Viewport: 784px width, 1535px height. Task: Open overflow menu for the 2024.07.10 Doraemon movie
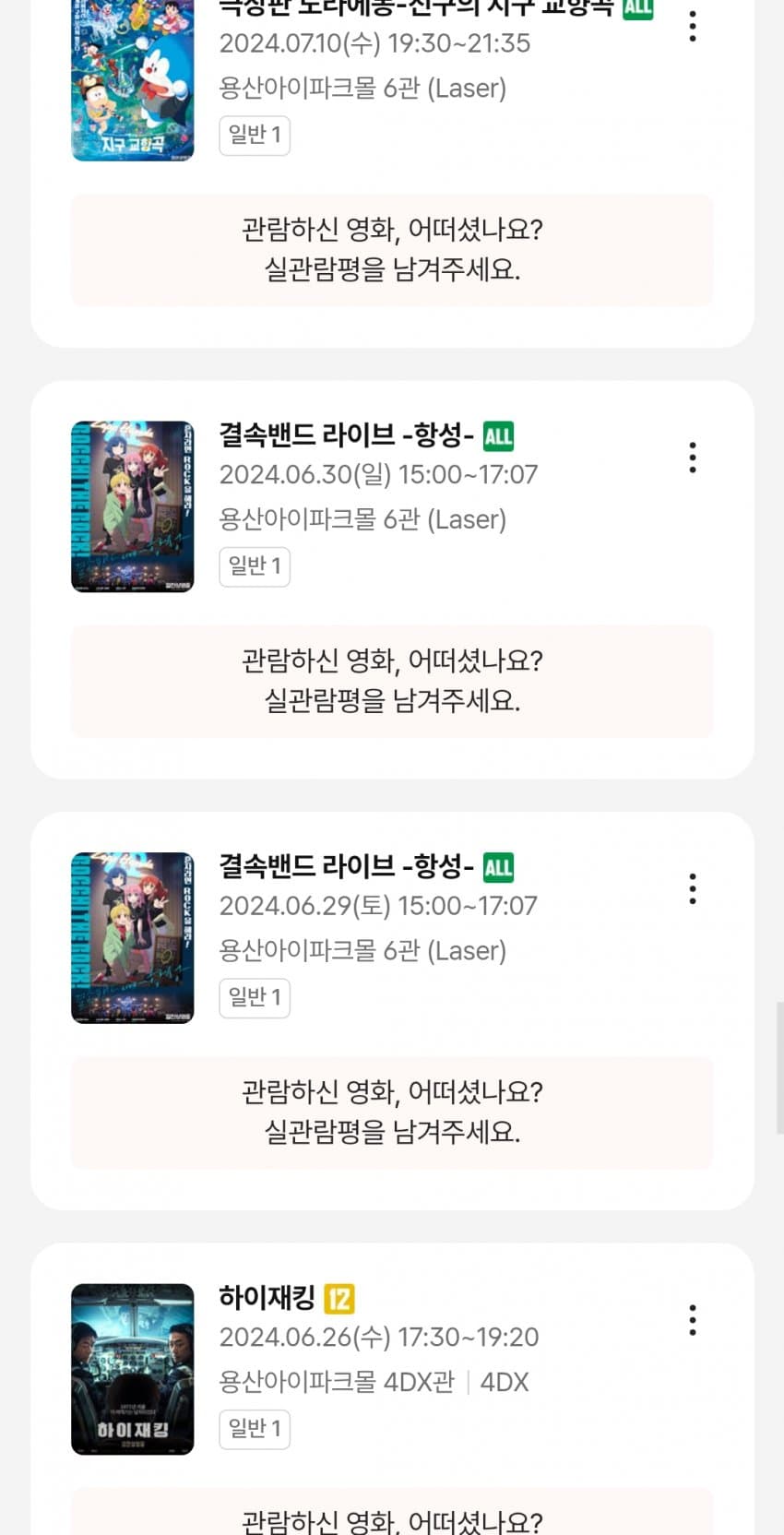click(693, 26)
